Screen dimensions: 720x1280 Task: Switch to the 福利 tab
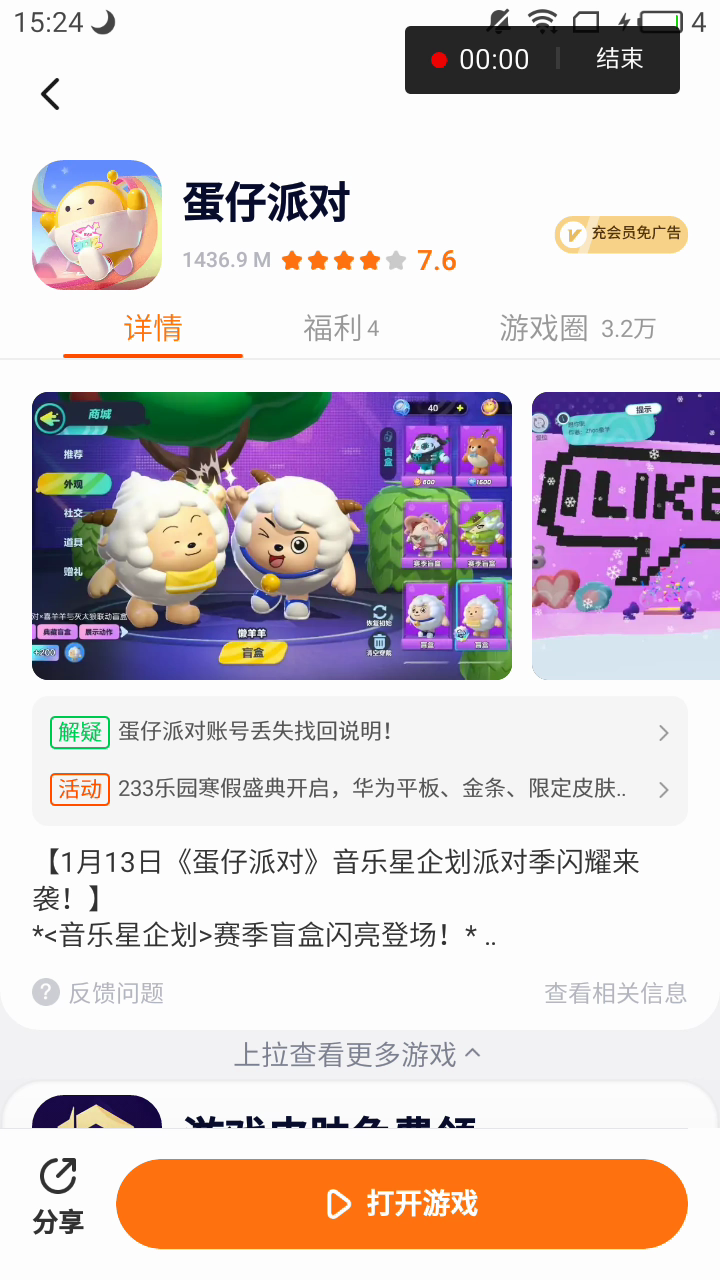pos(340,328)
